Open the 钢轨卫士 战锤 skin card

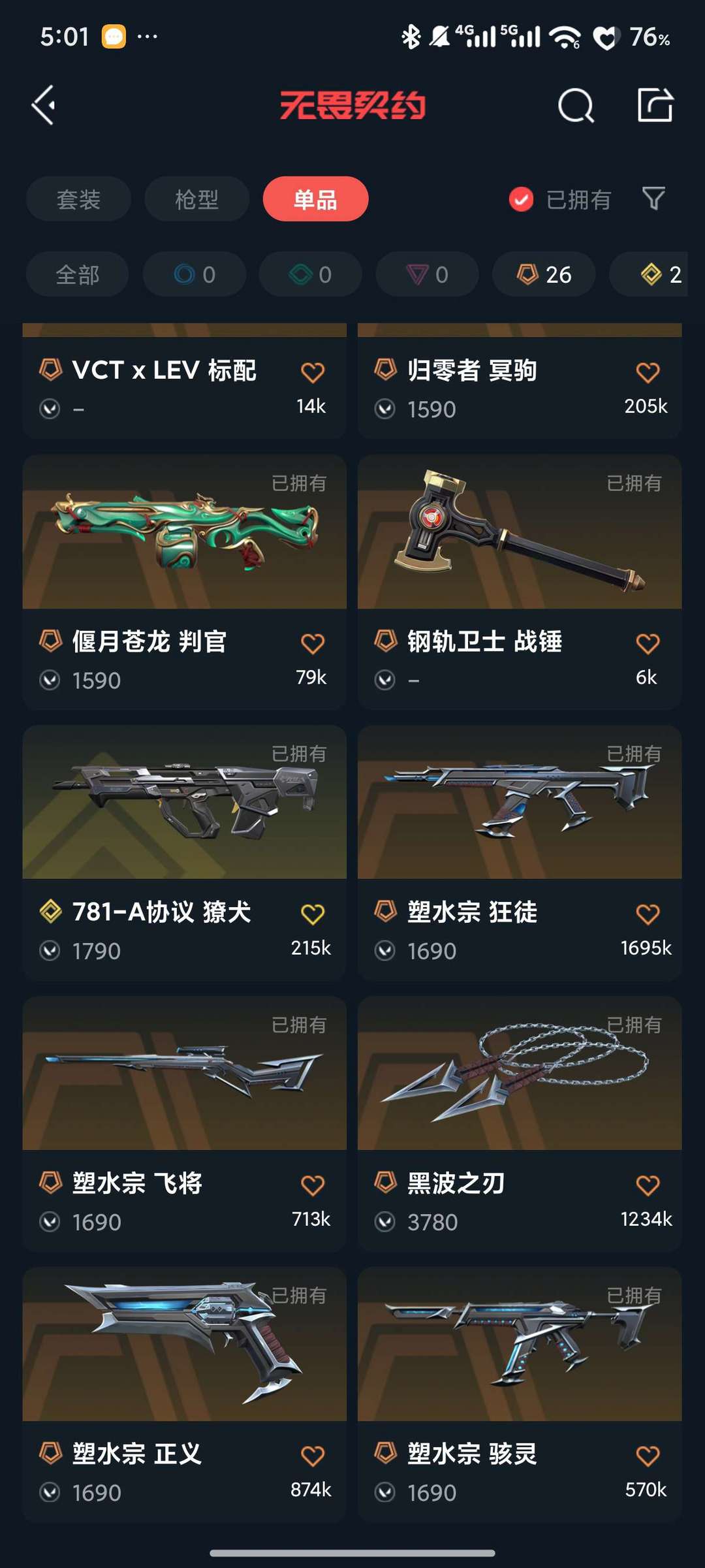point(520,582)
